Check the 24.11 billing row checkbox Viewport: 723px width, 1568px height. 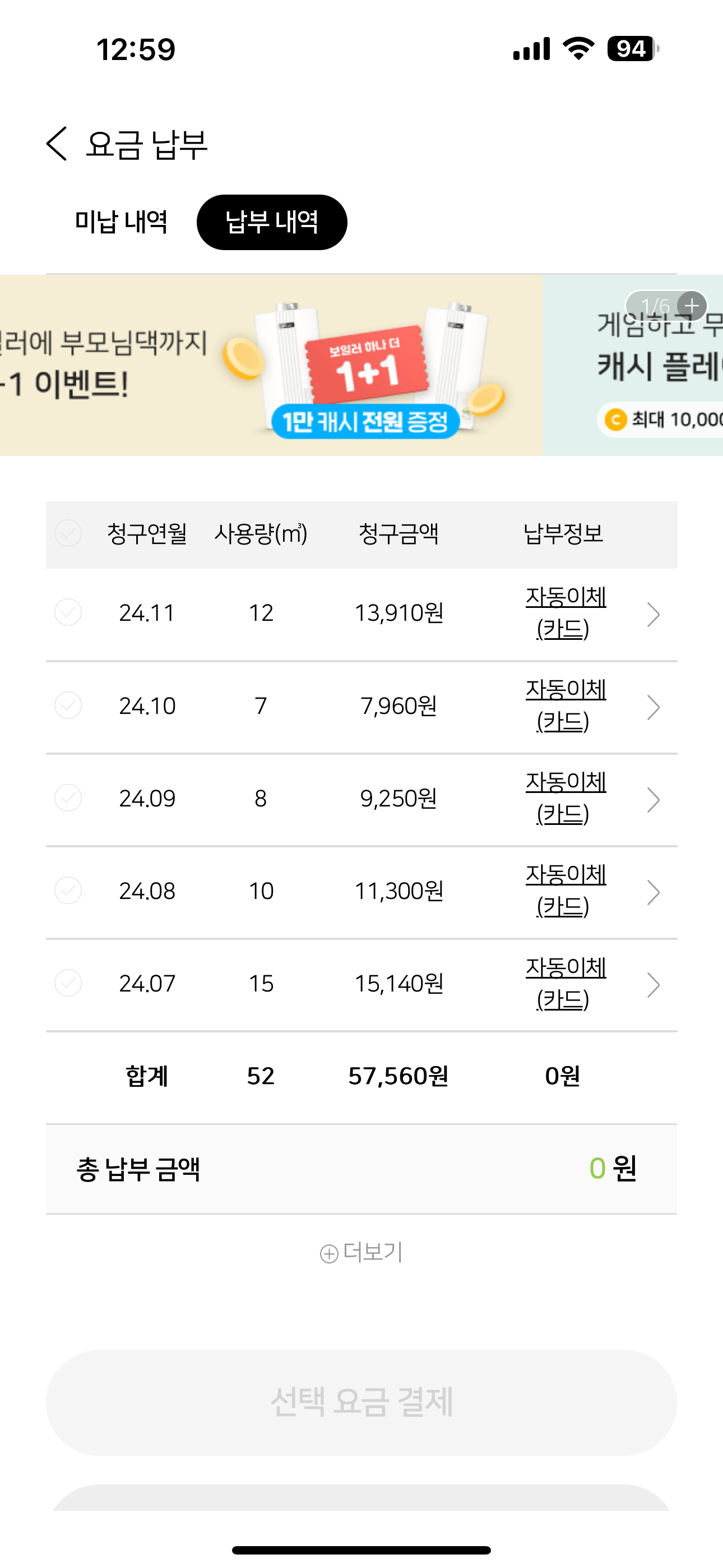[68, 612]
